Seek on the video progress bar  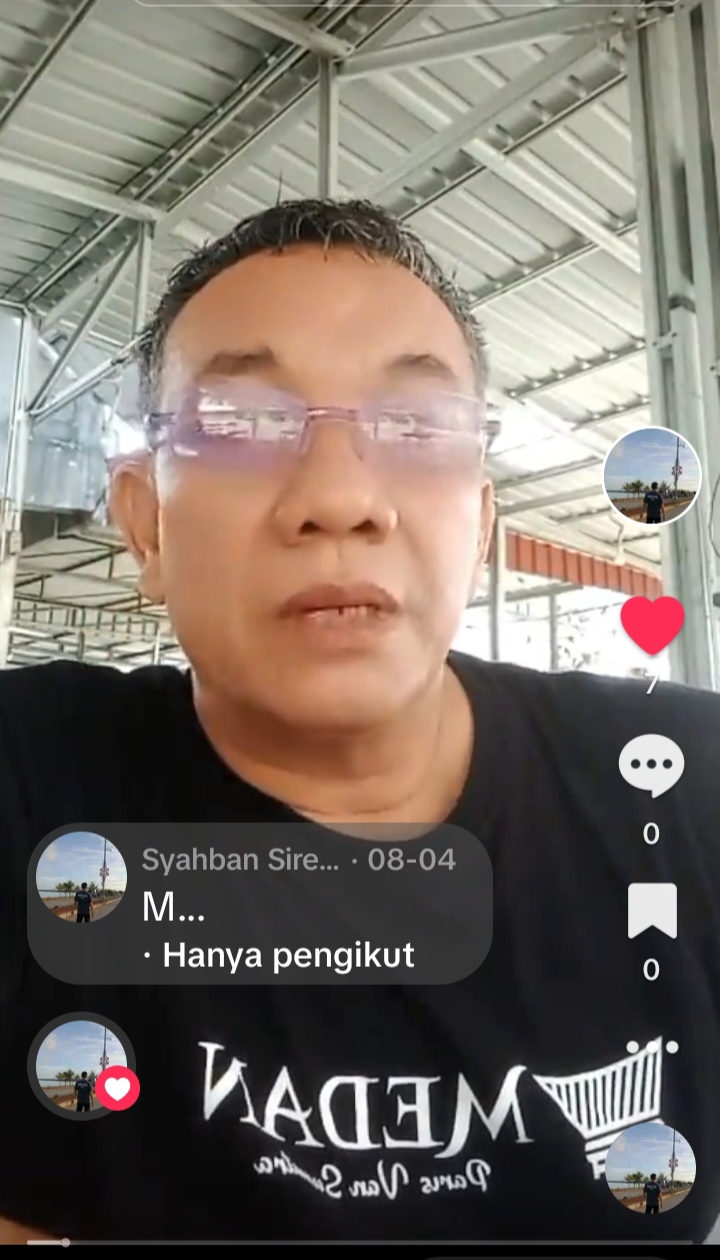pos(360,1242)
